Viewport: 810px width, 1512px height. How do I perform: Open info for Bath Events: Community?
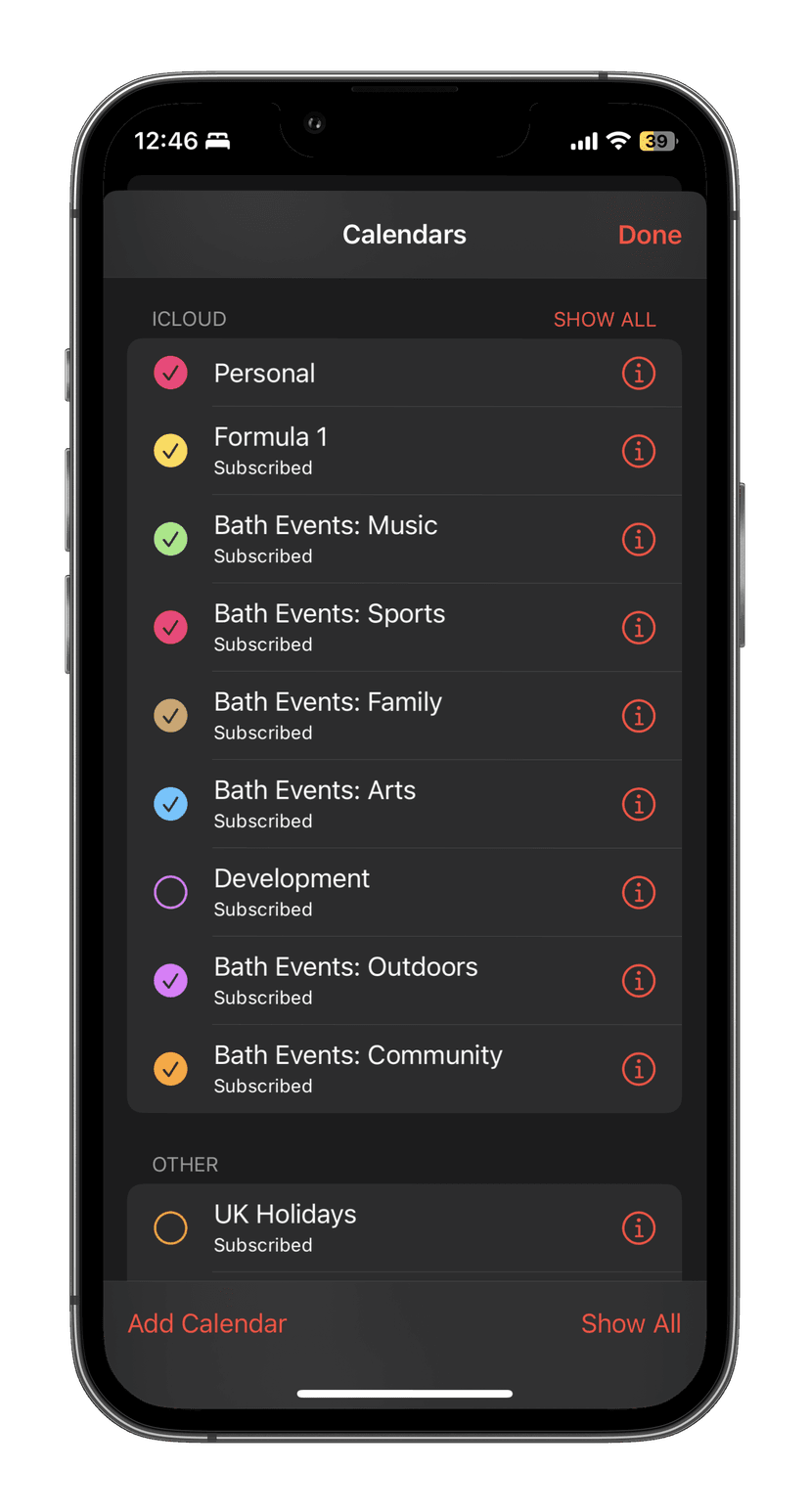point(639,1069)
